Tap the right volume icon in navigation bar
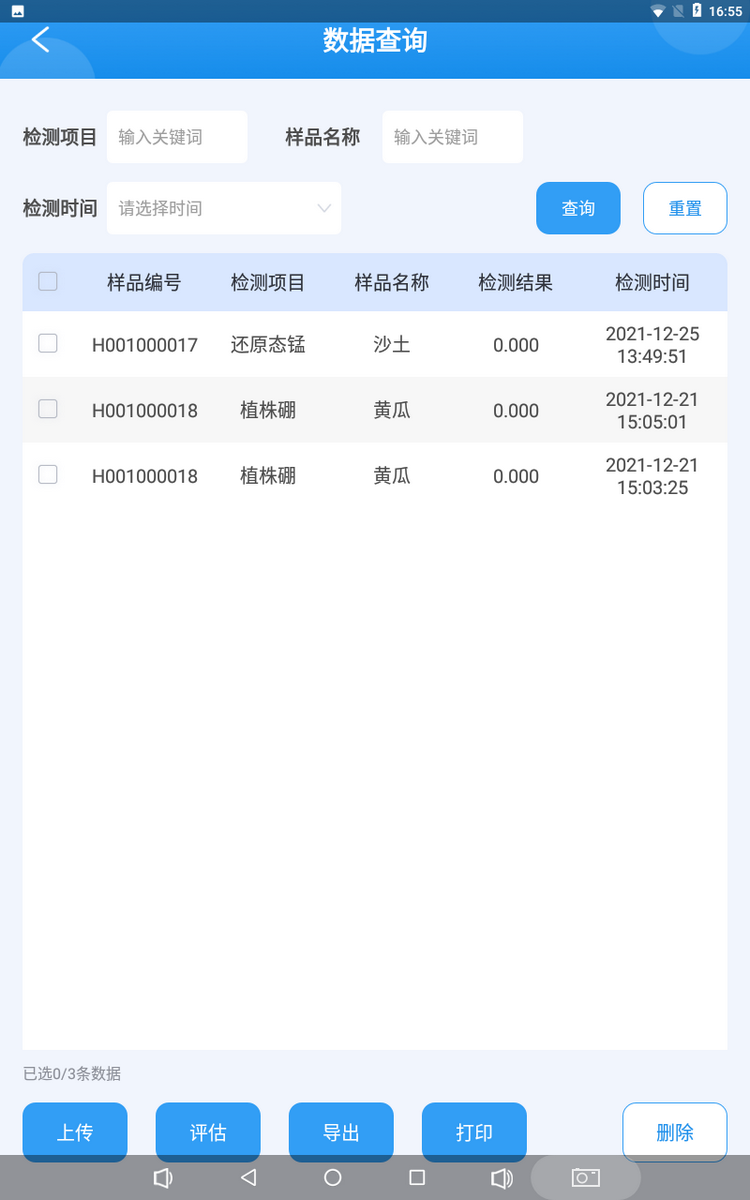The width and height of the screenshot is (750, 1200). click(x=503, y=1177)
